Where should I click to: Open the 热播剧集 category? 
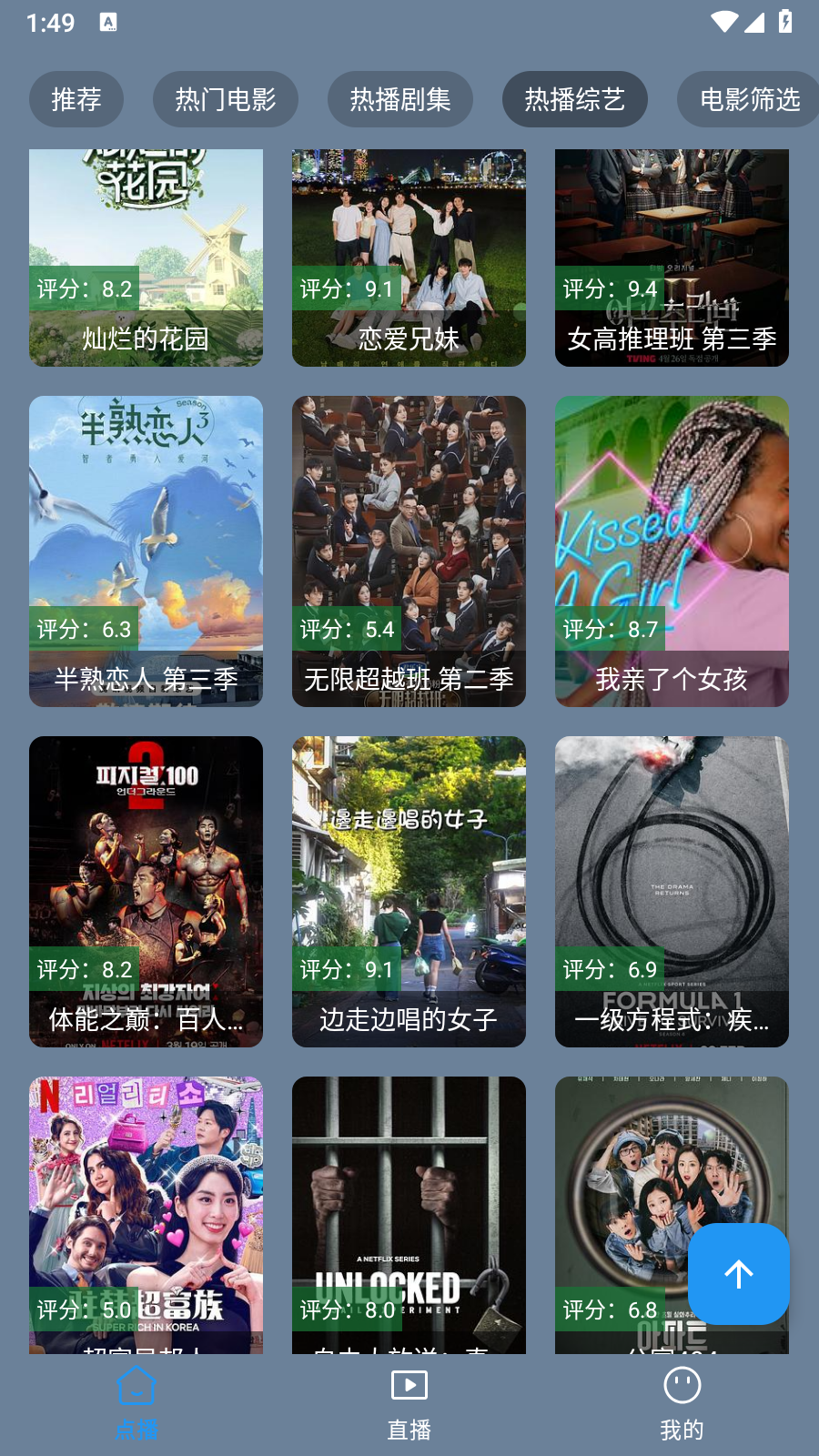point(400,99)
